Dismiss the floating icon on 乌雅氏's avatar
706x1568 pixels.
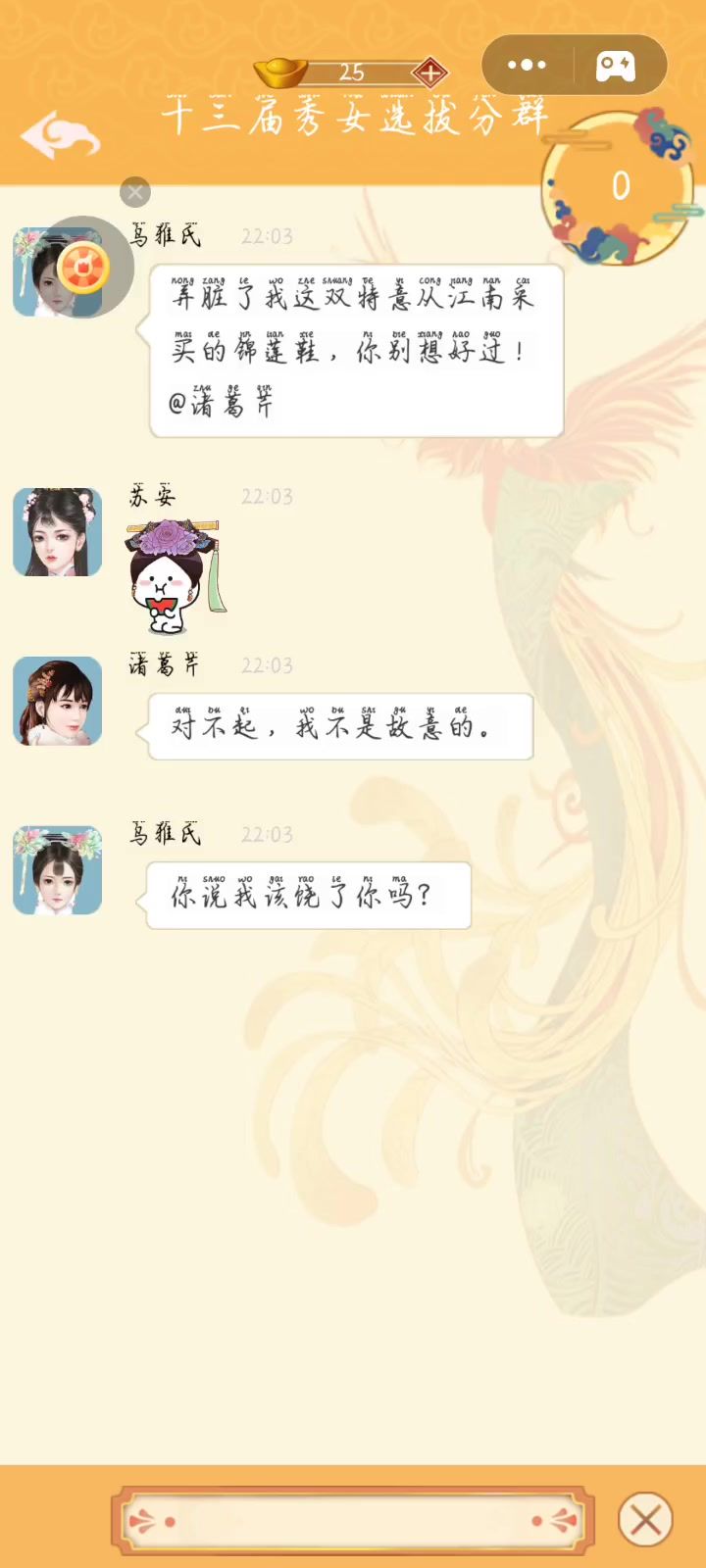pyautogui.click(x=135, y=191)
